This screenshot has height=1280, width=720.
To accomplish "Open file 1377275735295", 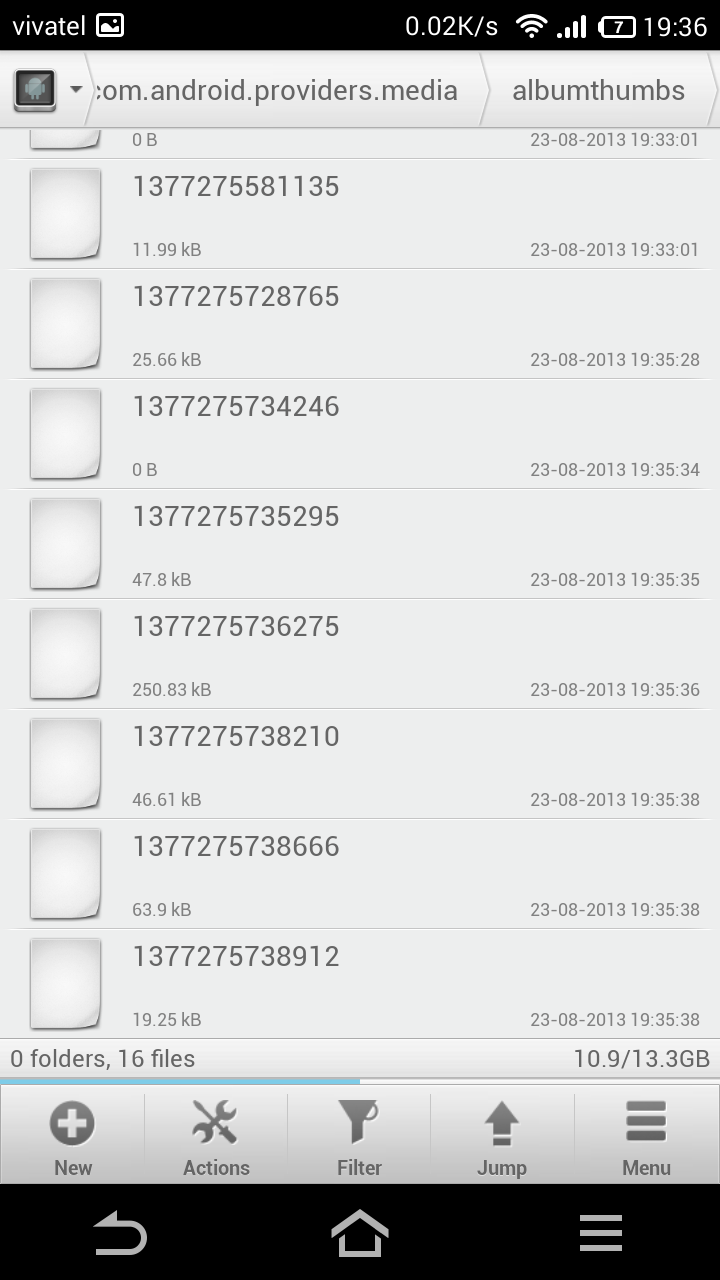I will click(360, 544).
